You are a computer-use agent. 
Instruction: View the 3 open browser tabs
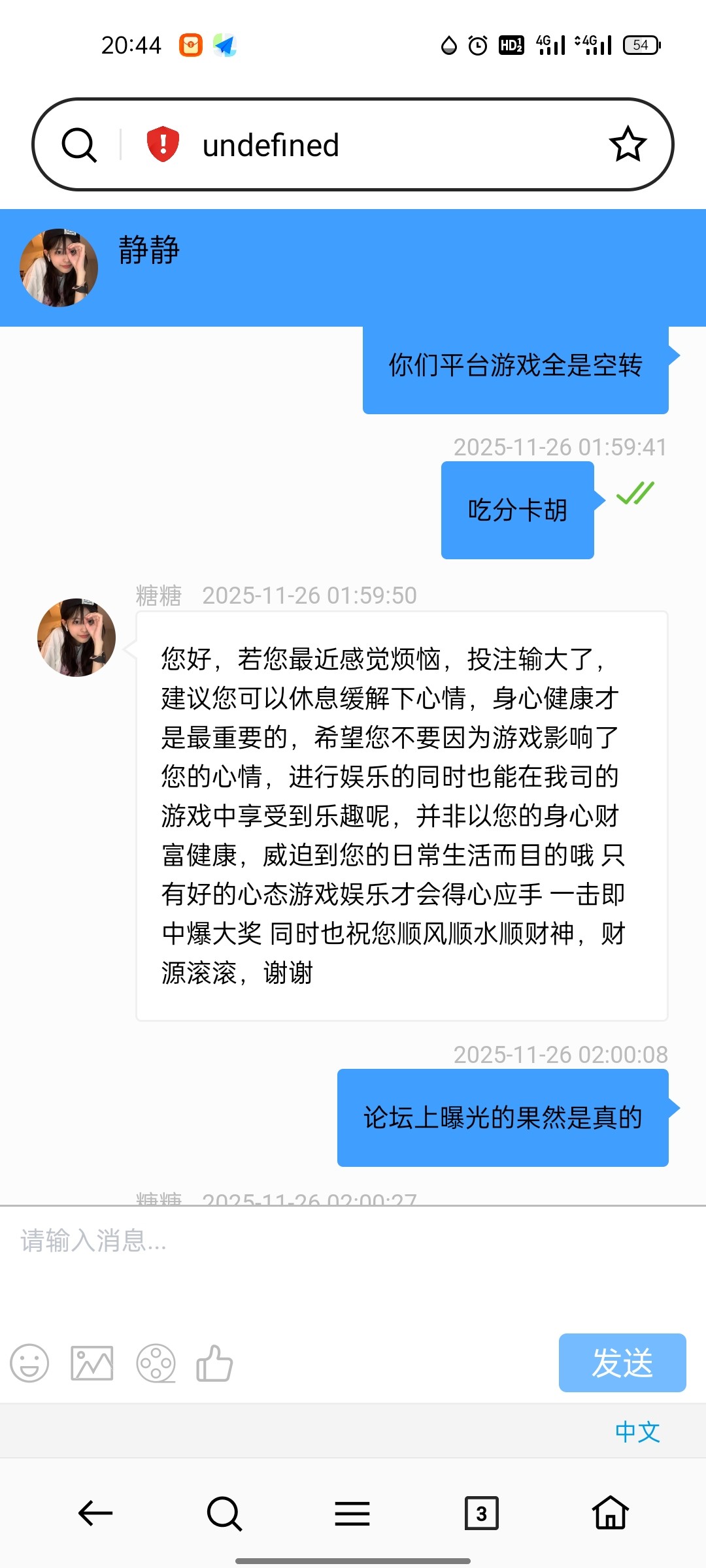pos(481,1513)
